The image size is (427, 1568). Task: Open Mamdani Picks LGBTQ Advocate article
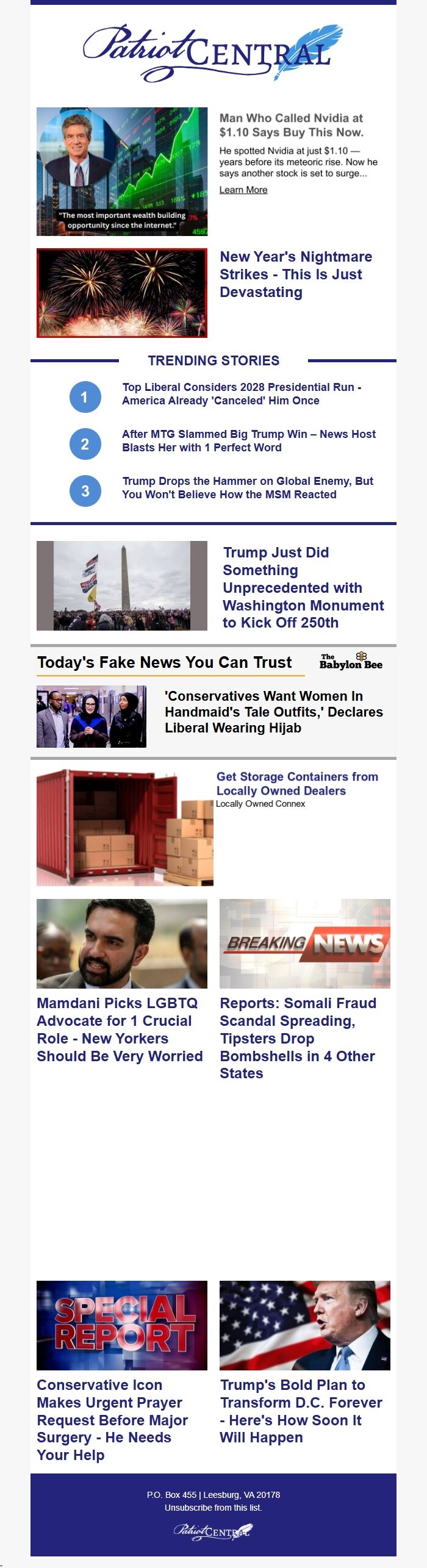coord(120,1029)
